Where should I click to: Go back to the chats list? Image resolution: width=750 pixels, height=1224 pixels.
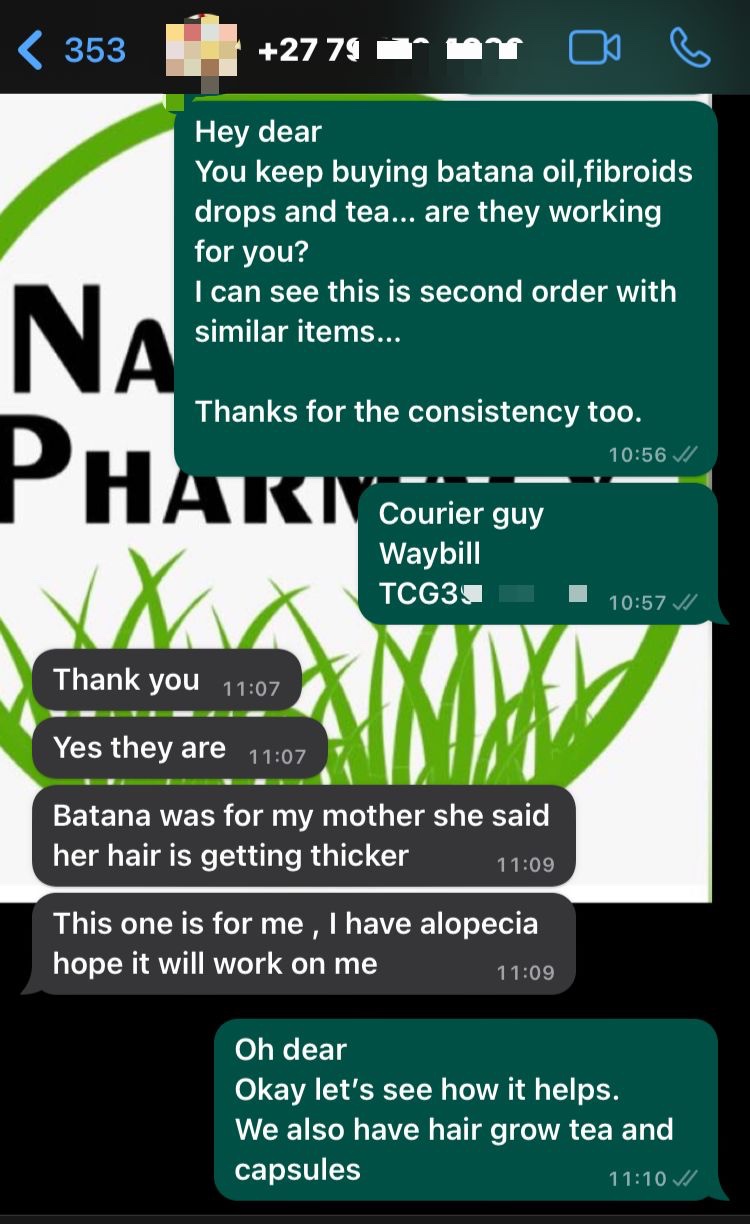click(x=70, y=49)
